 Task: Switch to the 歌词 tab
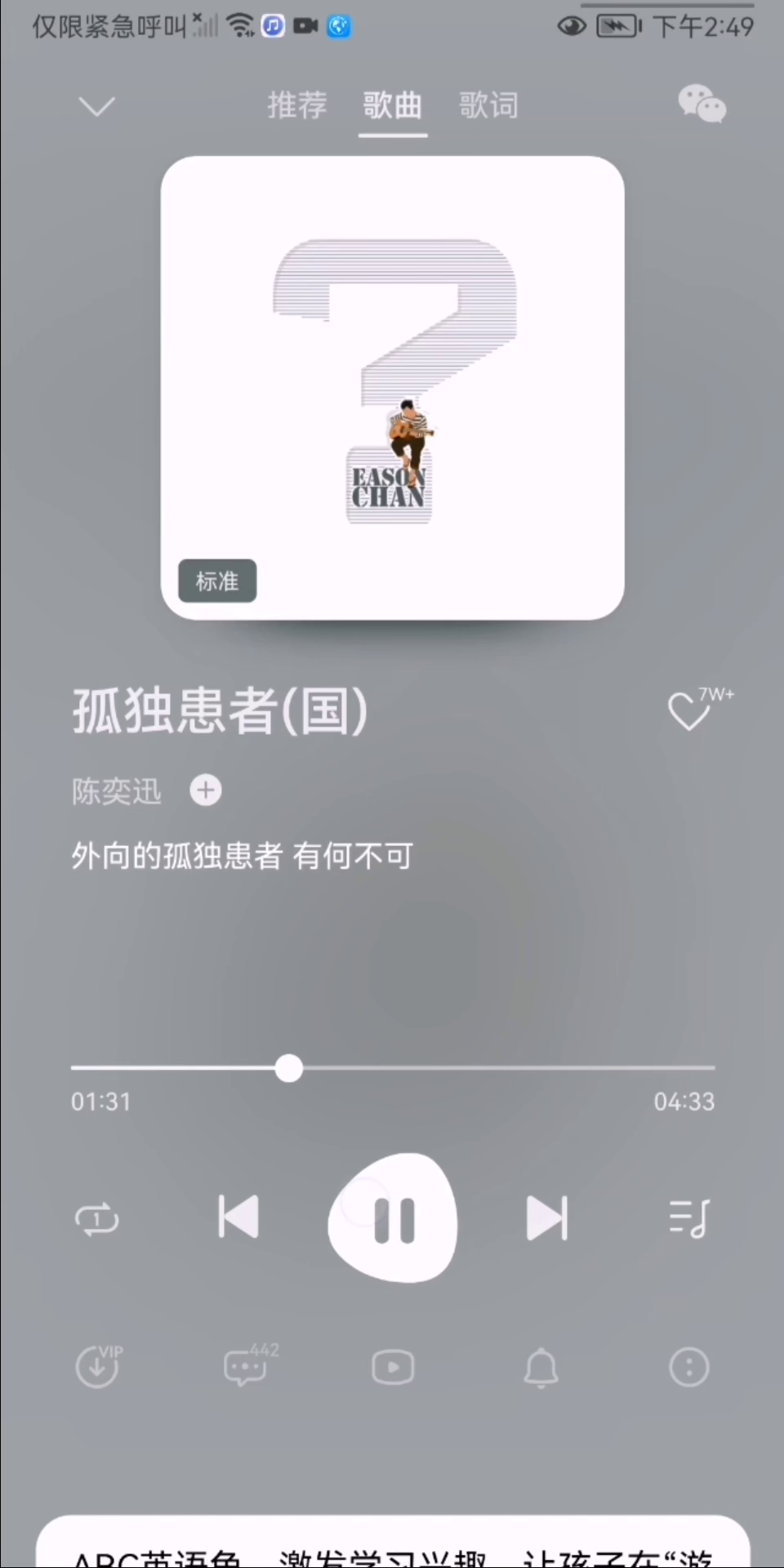[x=488, y=105]
